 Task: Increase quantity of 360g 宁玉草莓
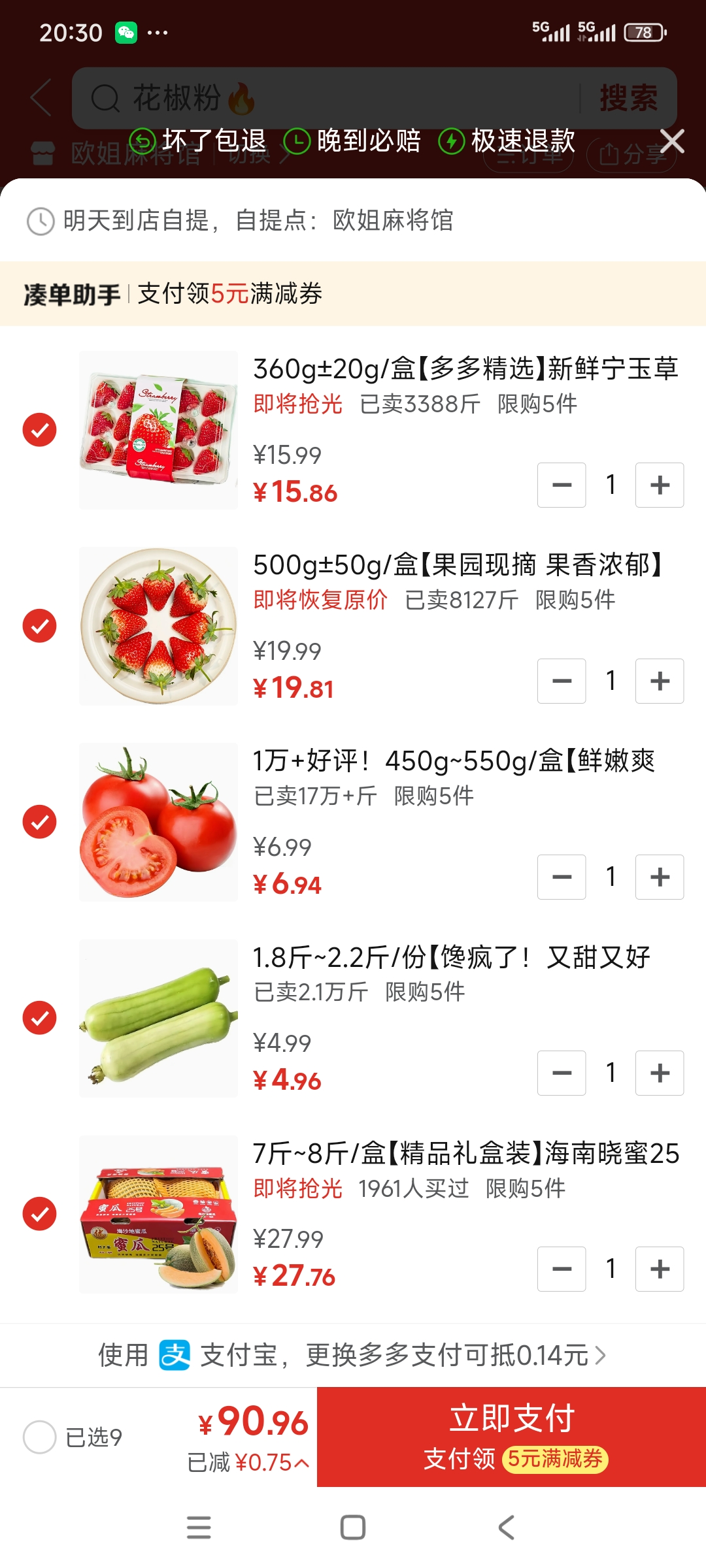point(660,485)
